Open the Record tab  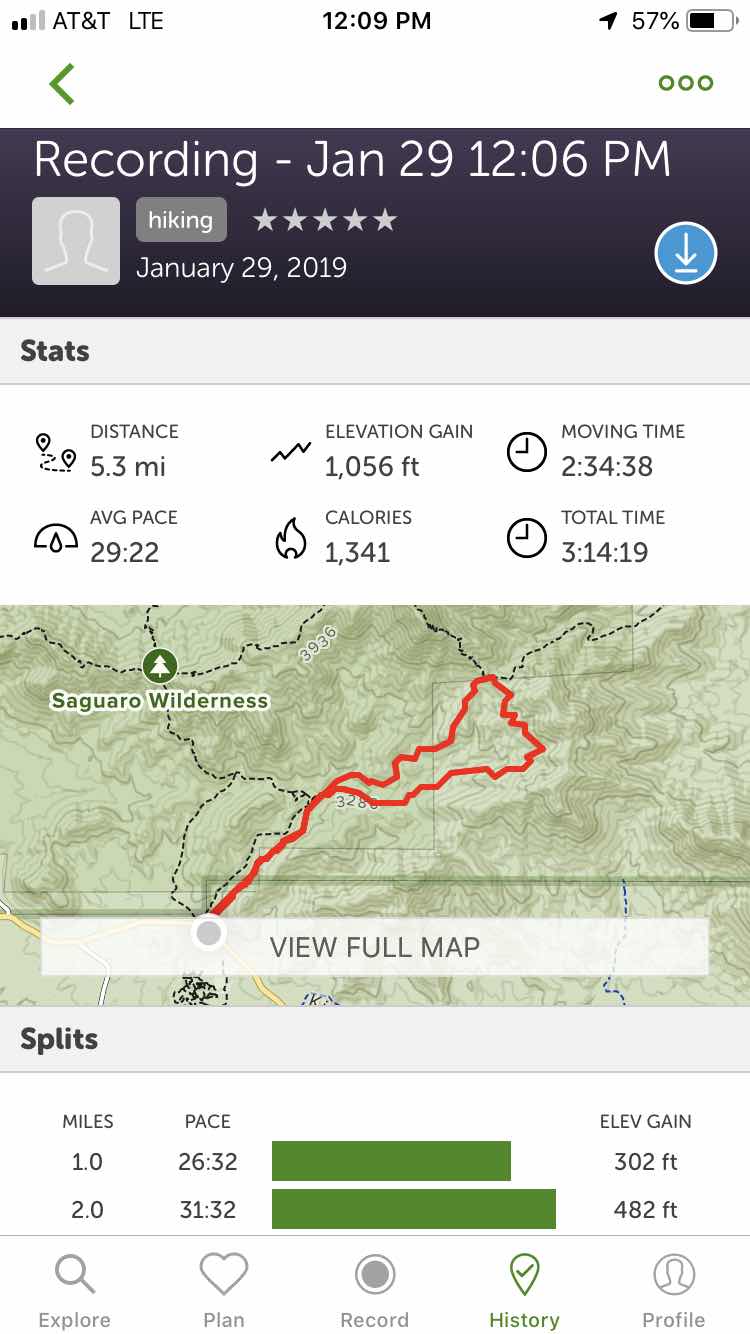pos(375,1290)
